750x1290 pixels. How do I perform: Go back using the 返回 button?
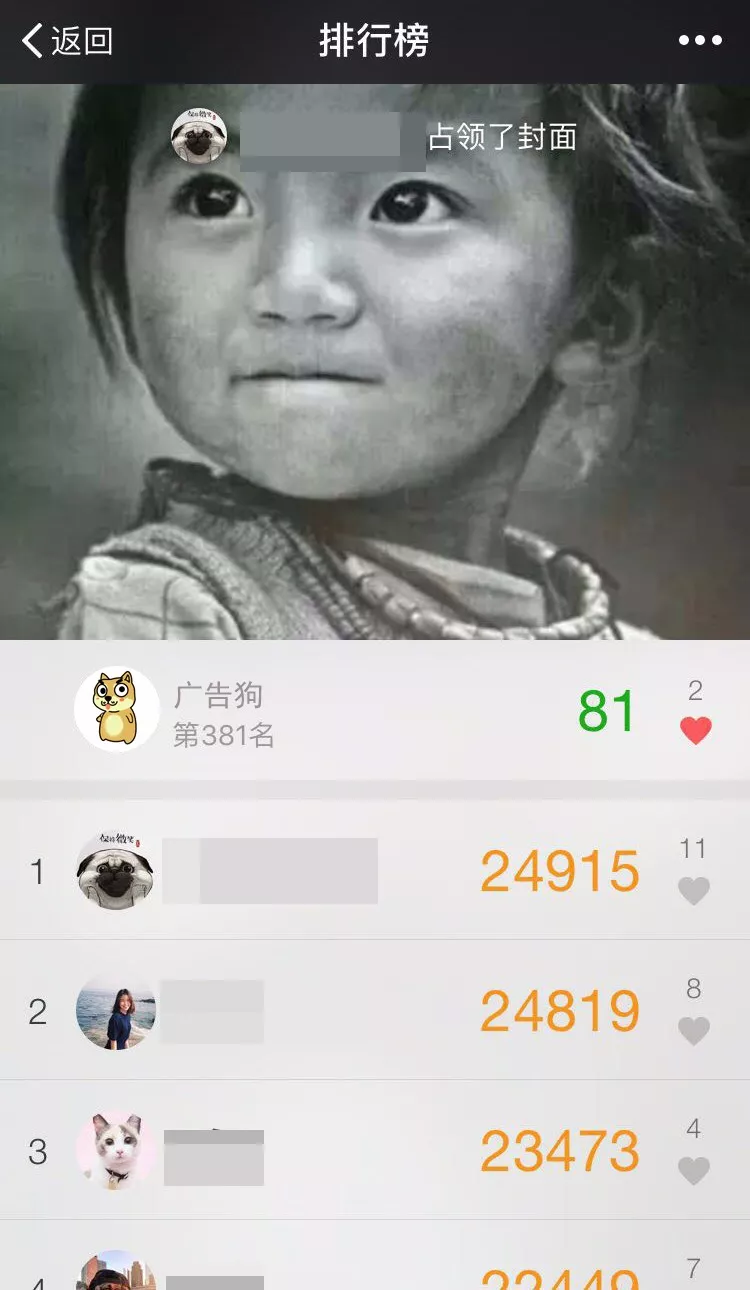66,41
